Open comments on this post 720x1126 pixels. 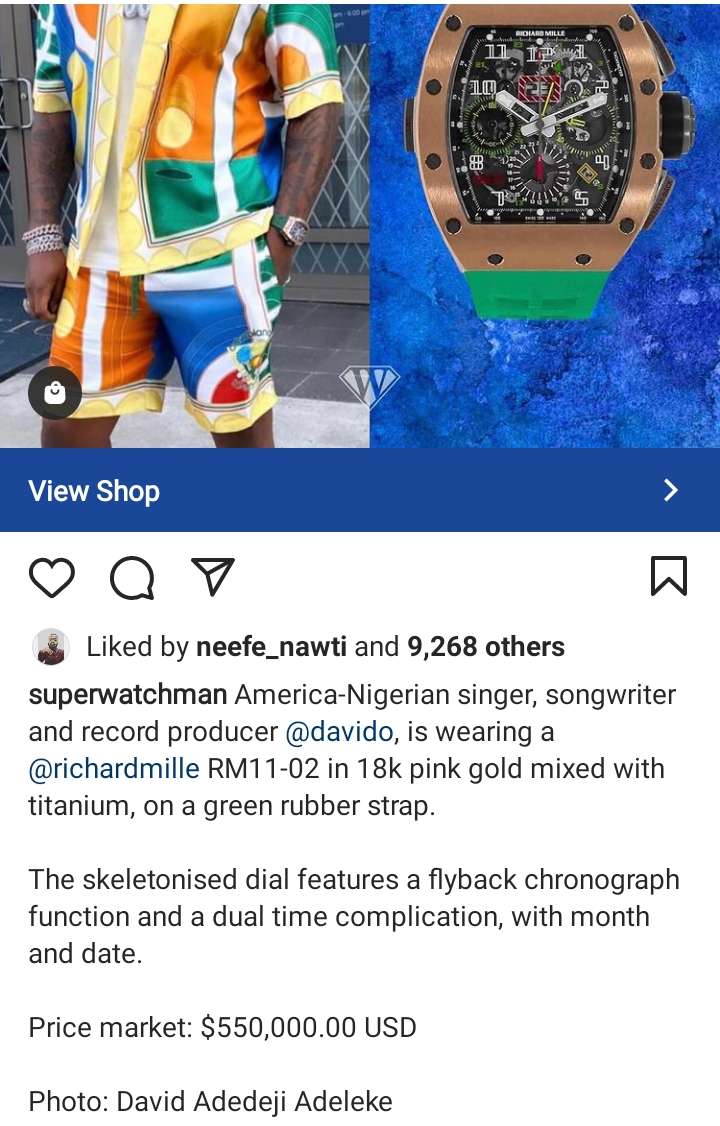(x=132, y=578)
